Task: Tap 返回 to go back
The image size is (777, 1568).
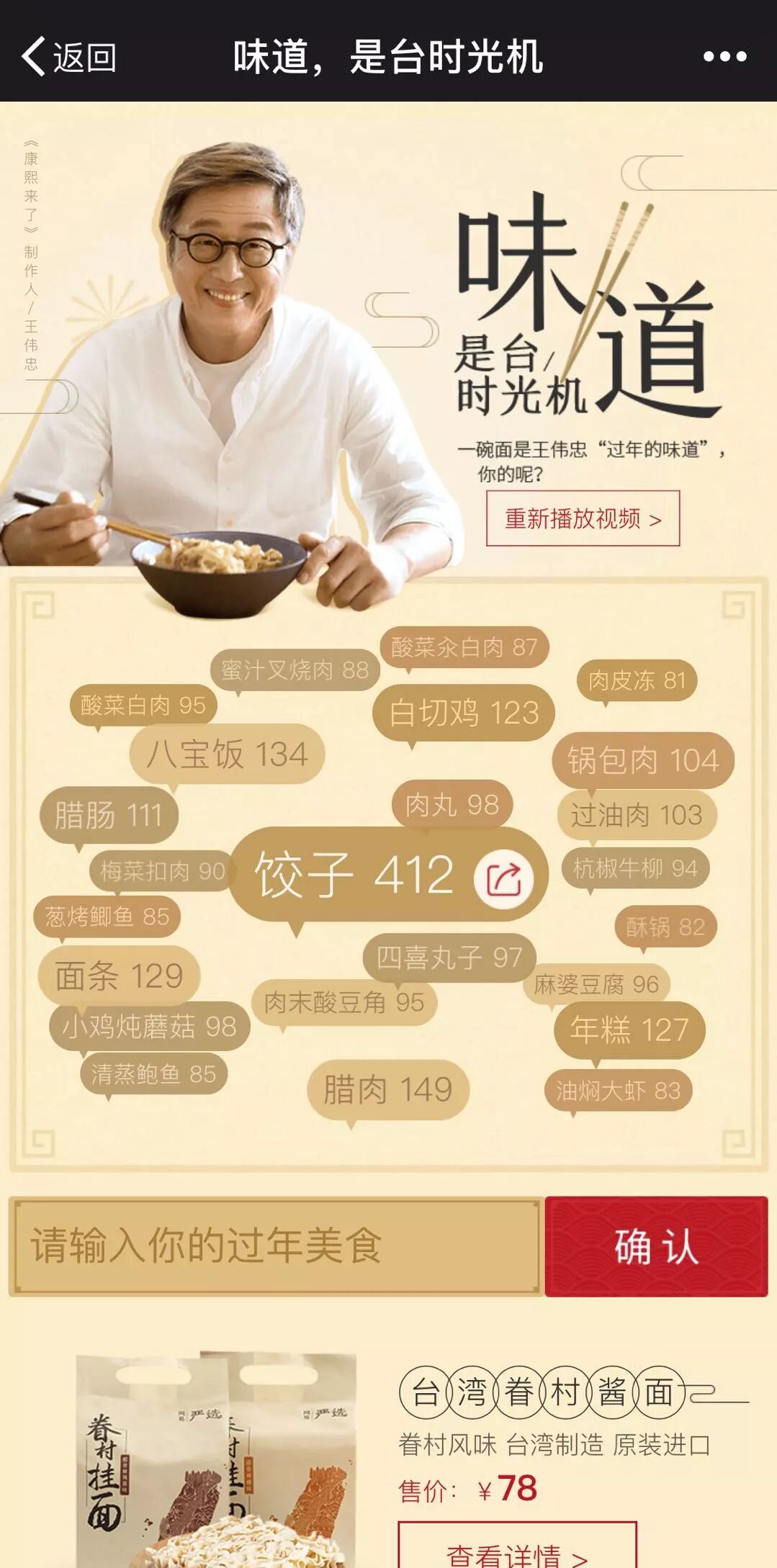Action: click(68, 57)
